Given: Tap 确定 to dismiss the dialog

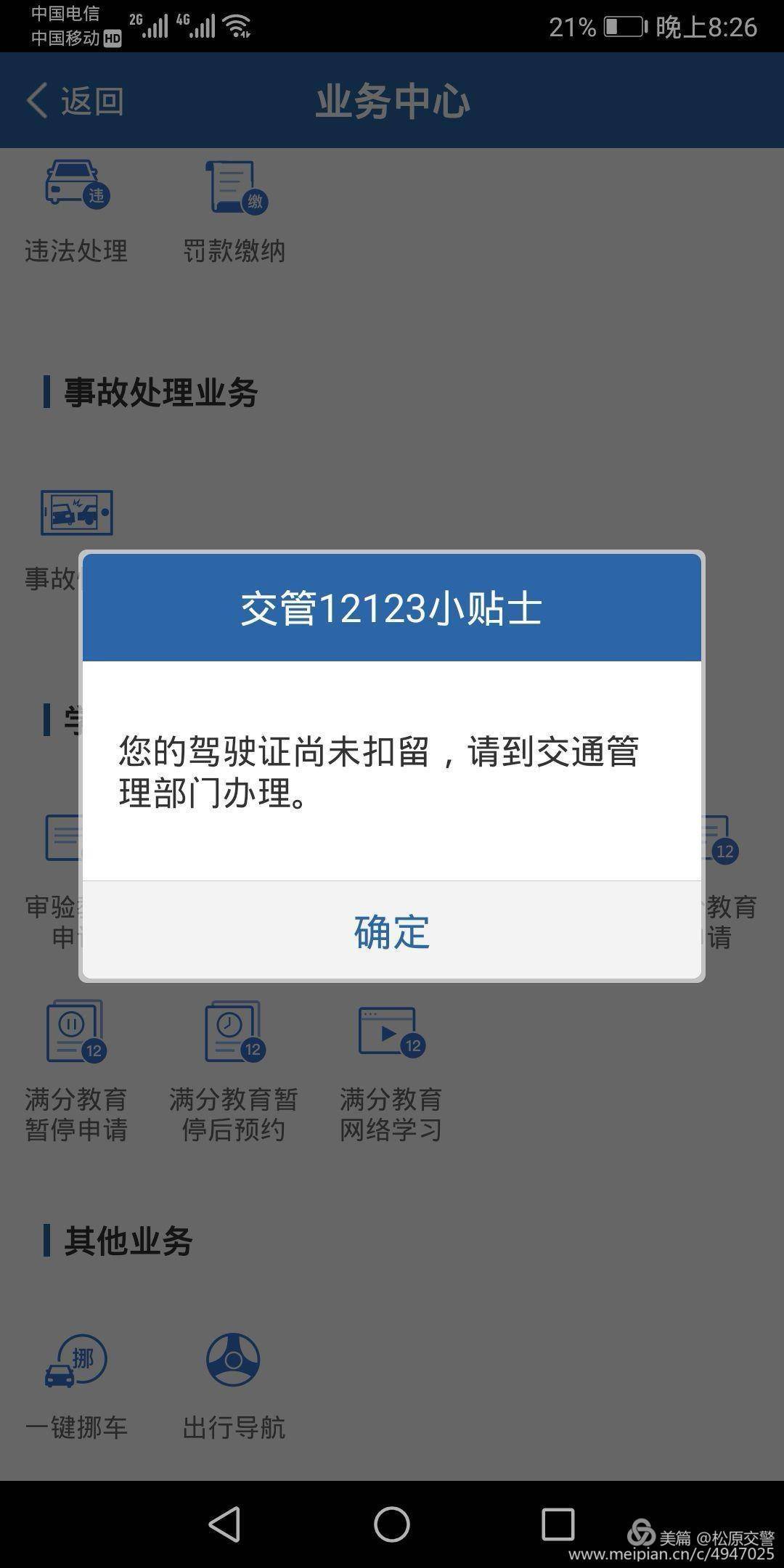Looking at the screenshot, I should pos(392,931).
